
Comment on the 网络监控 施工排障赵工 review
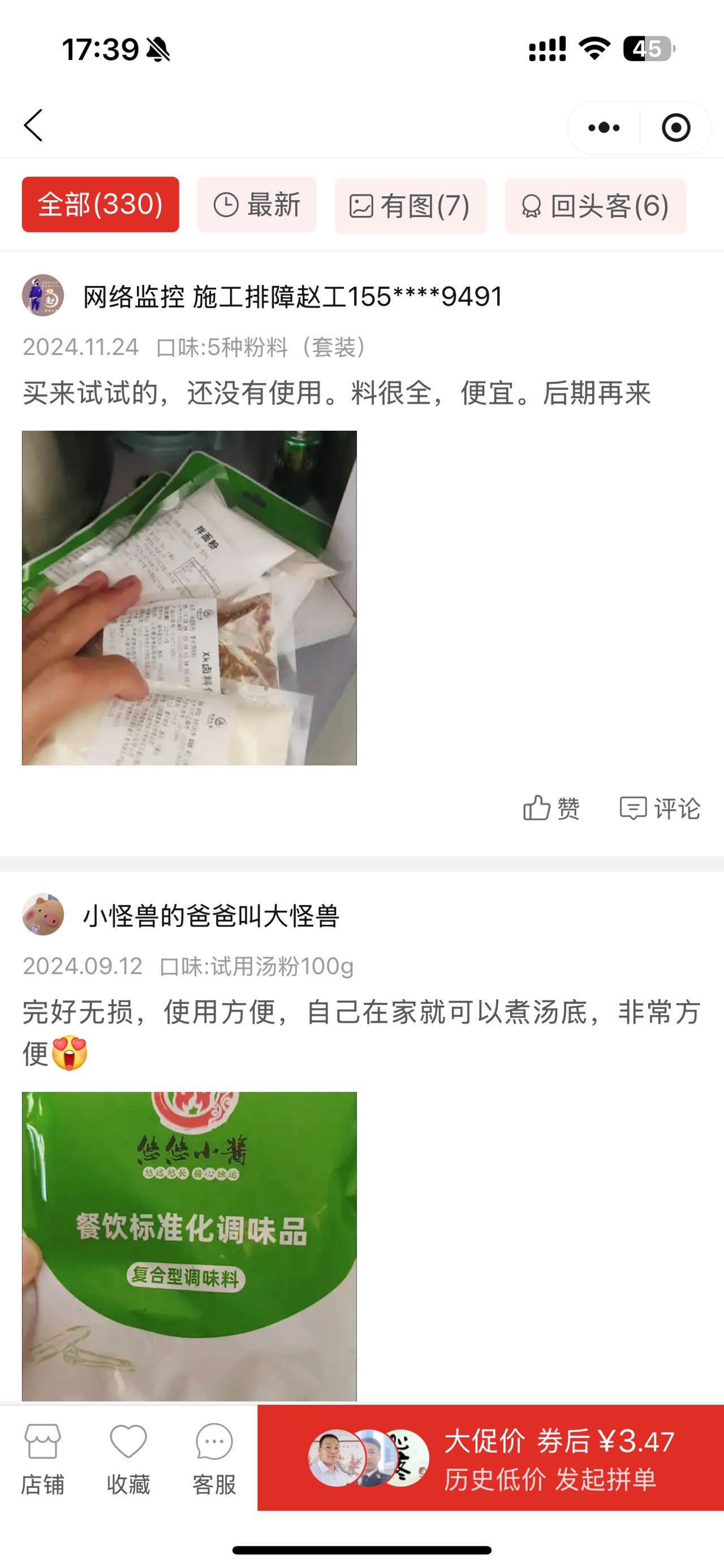[x=660, y=808]
